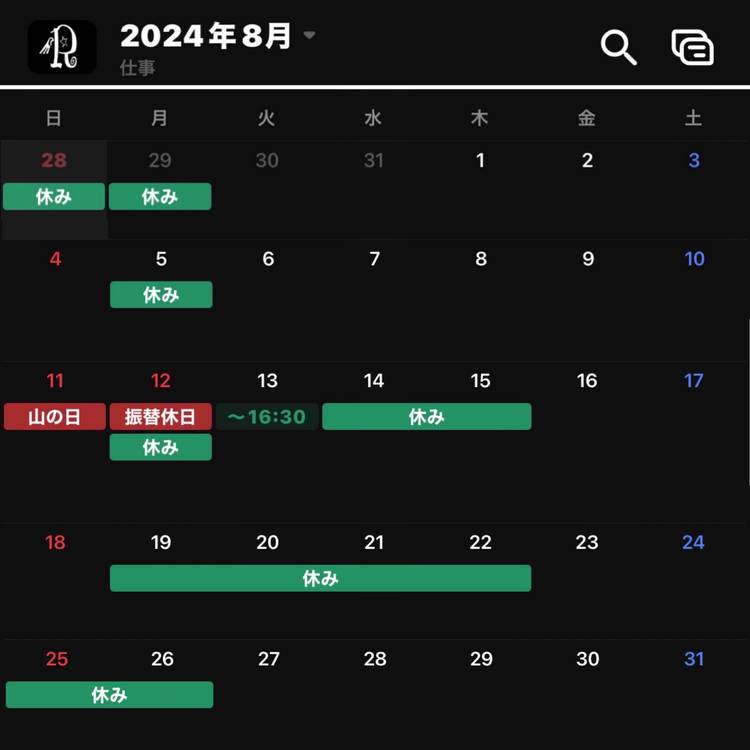The image size is (750, 750).
Task: Open the 休み event spanning 19–22
Action: (320, 578)
